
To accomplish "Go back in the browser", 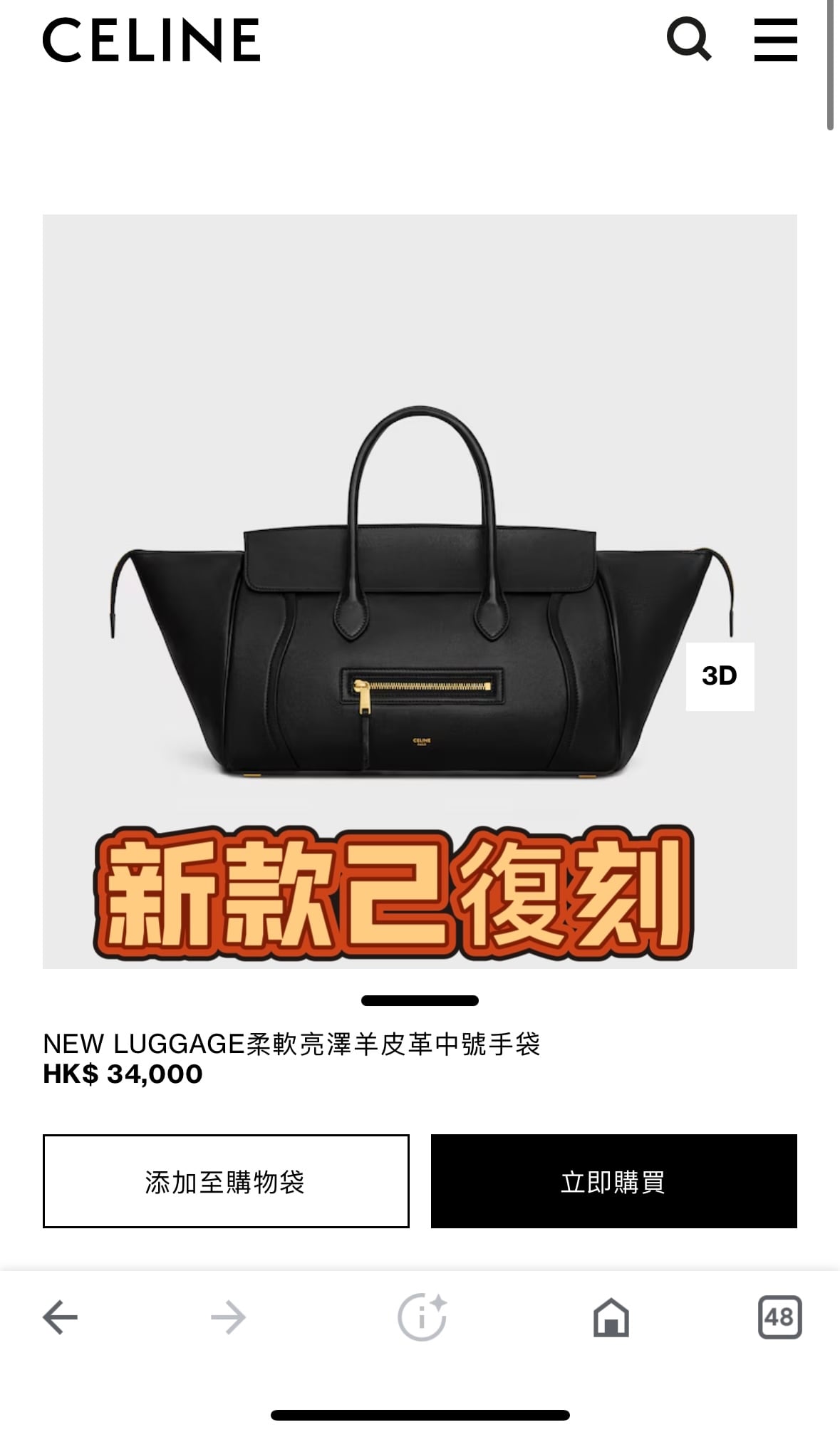I will pos(60,1317).
